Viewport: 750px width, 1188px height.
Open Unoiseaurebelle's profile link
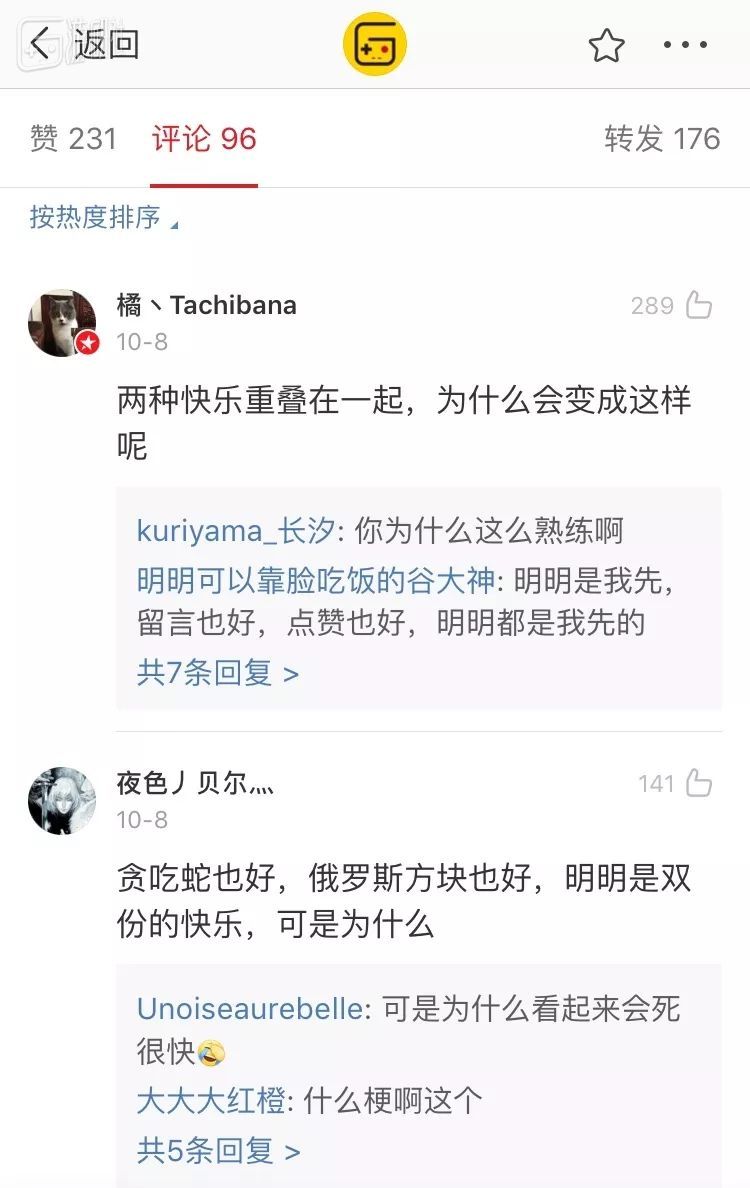(x=250, y=1008)
